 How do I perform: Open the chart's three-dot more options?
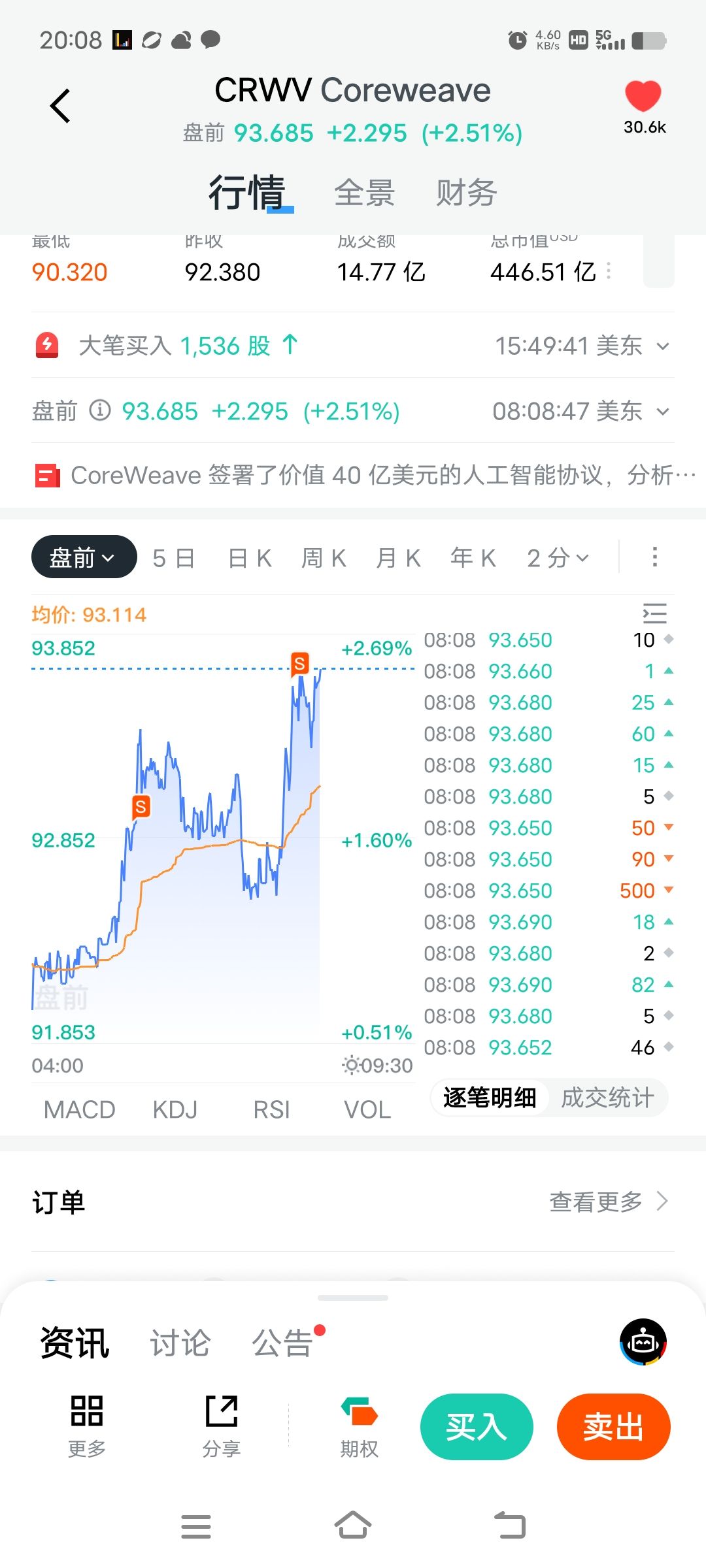(x=654, y=557)
